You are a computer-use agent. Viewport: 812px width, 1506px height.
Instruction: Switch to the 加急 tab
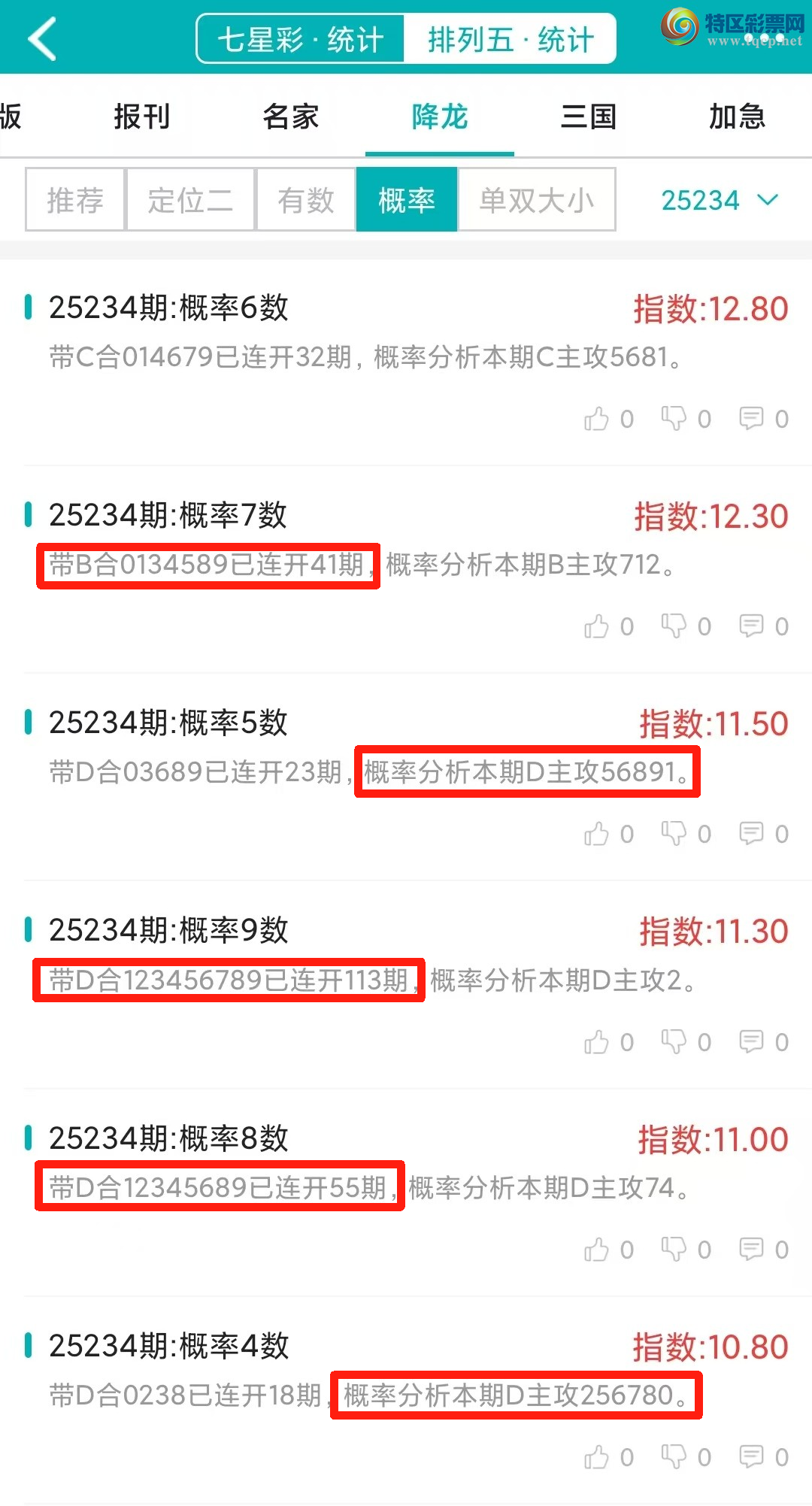737,117
